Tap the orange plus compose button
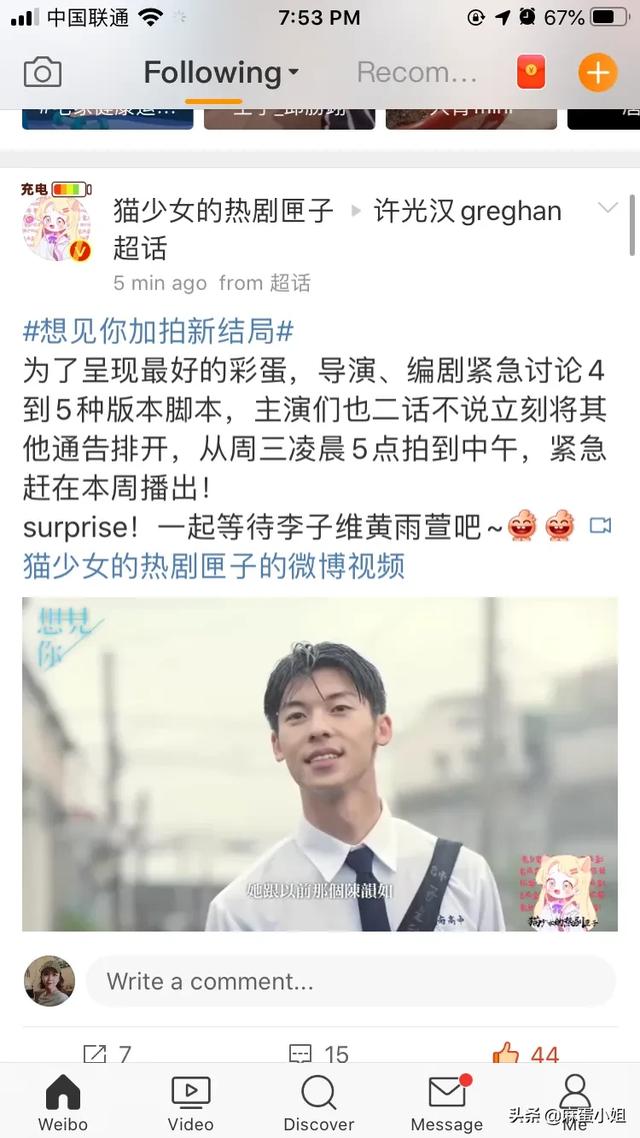 tap(597, 73)
